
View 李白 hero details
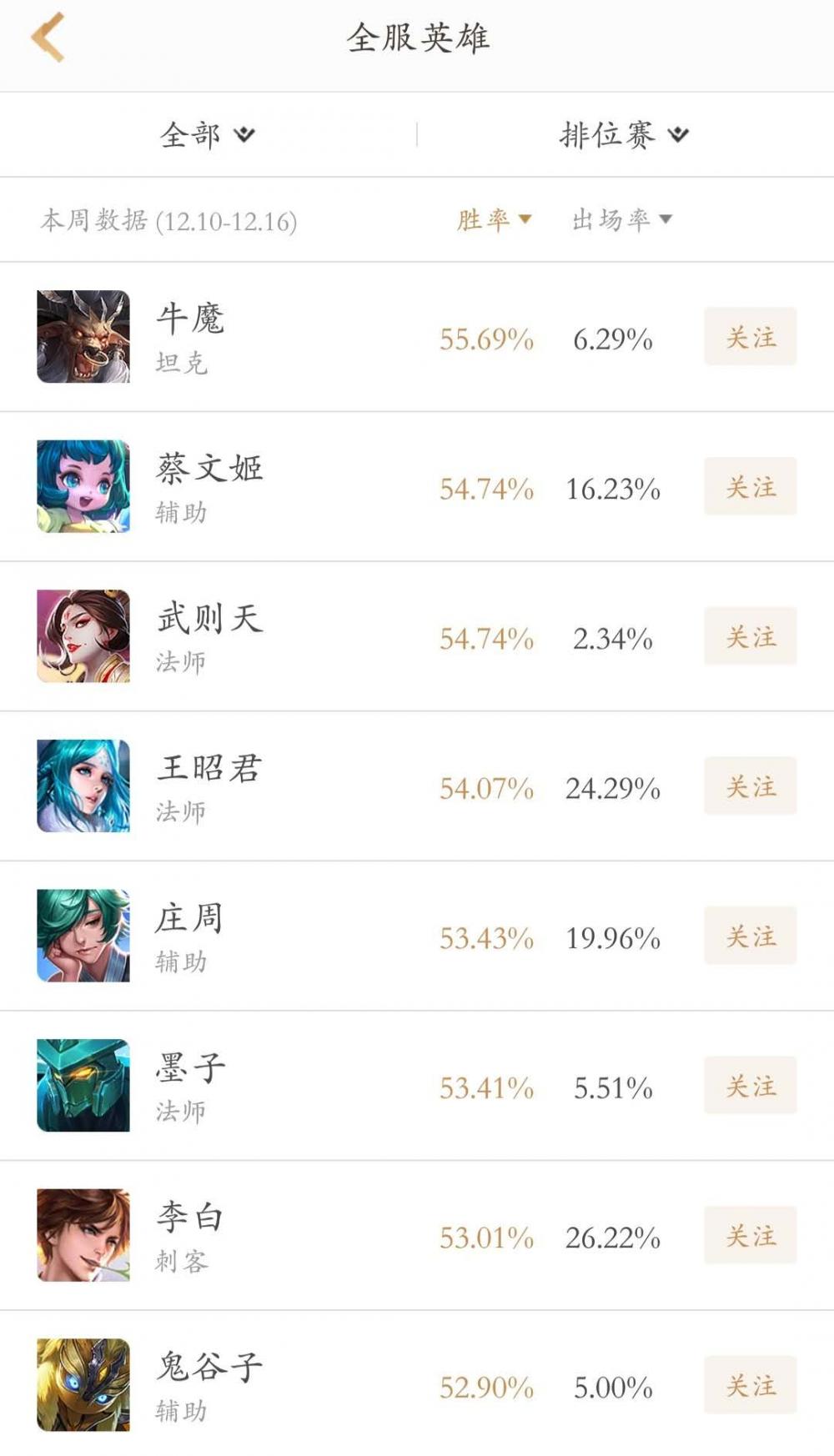pyautogui.click(x=190, y=1235)
